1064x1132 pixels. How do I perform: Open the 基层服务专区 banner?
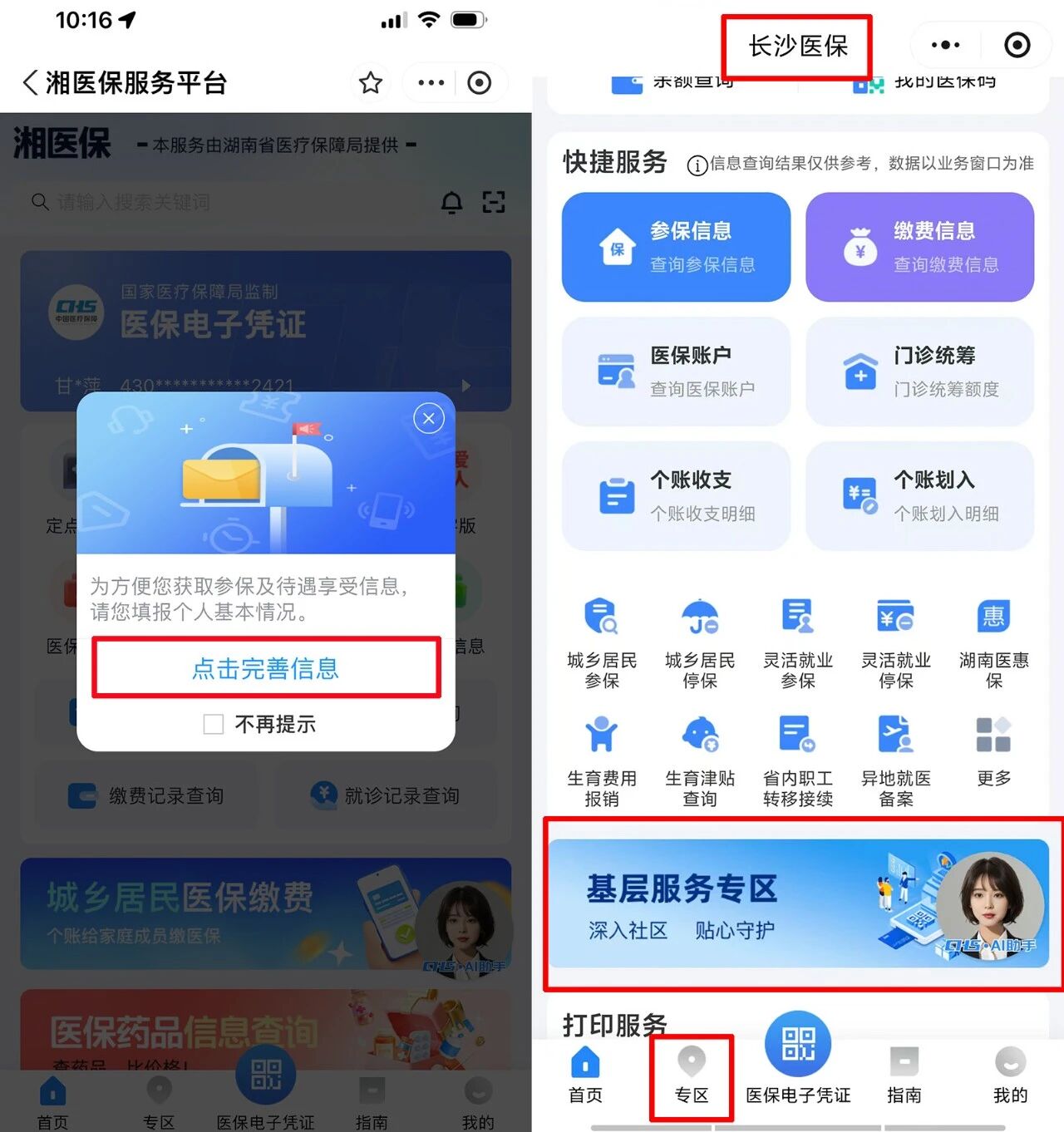[798, 903]
